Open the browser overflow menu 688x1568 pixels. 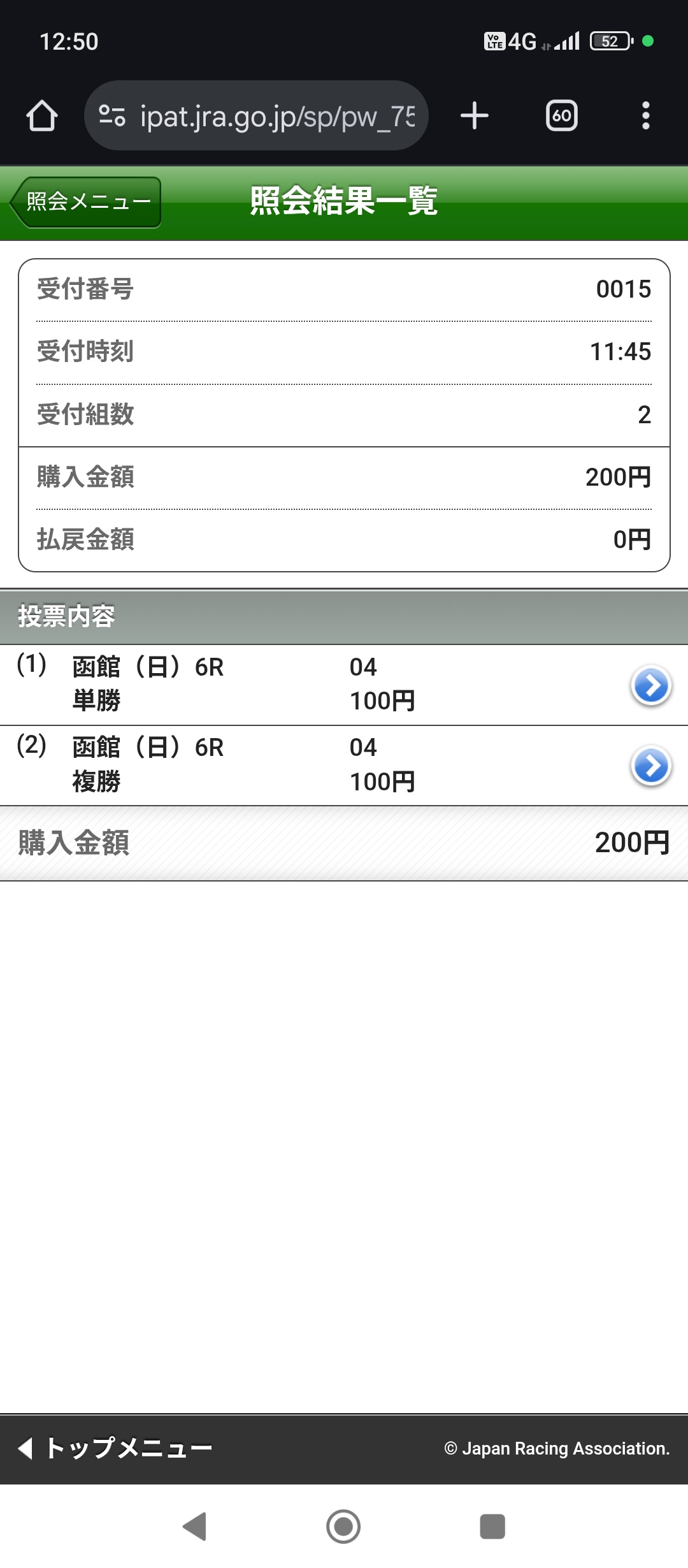(x=645, y=116)
